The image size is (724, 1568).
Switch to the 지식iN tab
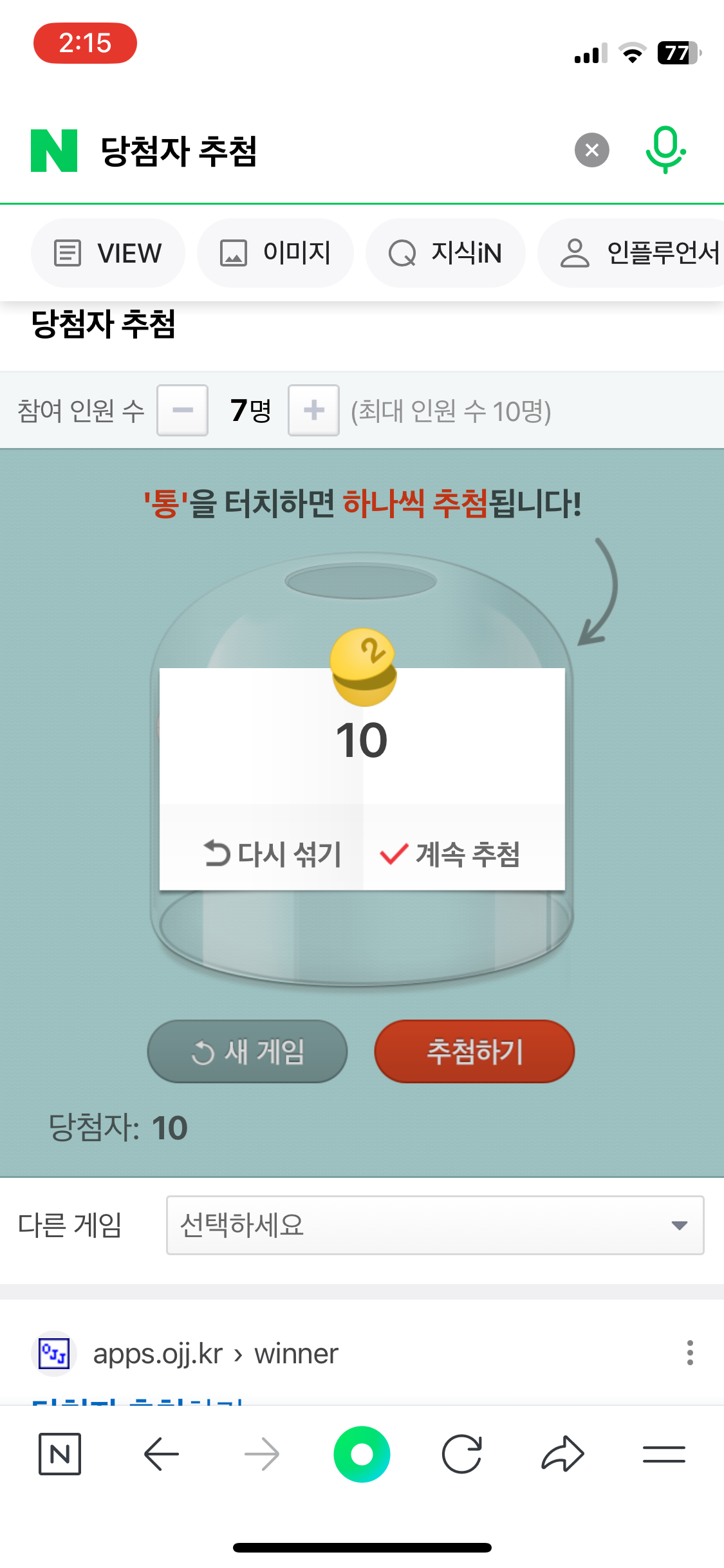coord(445,253)
